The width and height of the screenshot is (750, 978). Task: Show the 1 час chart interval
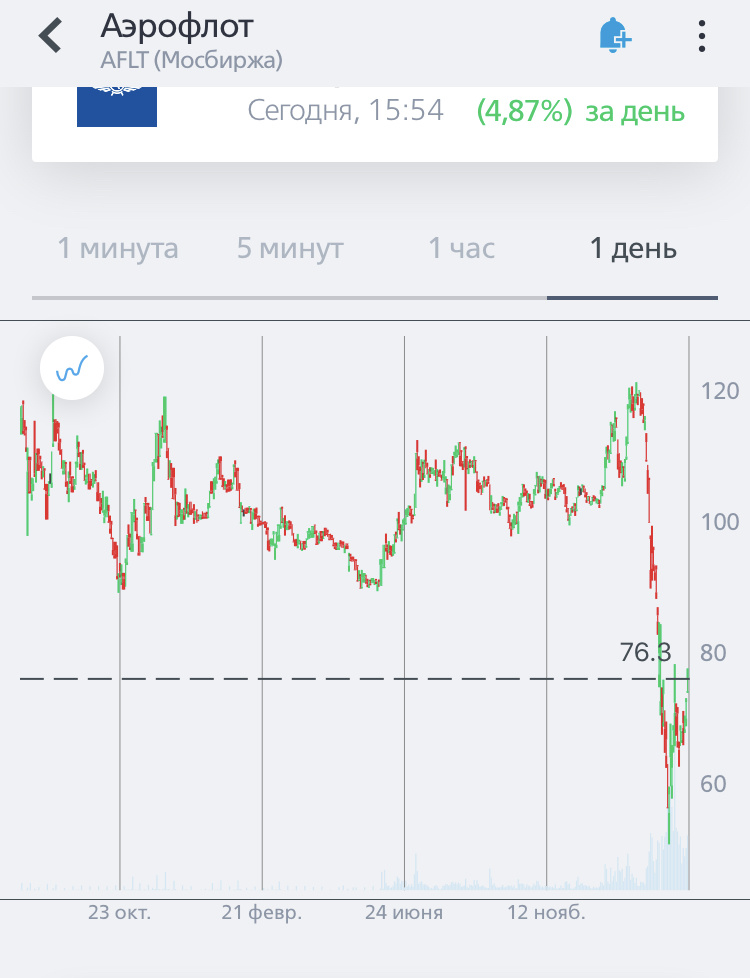point(462,249)
